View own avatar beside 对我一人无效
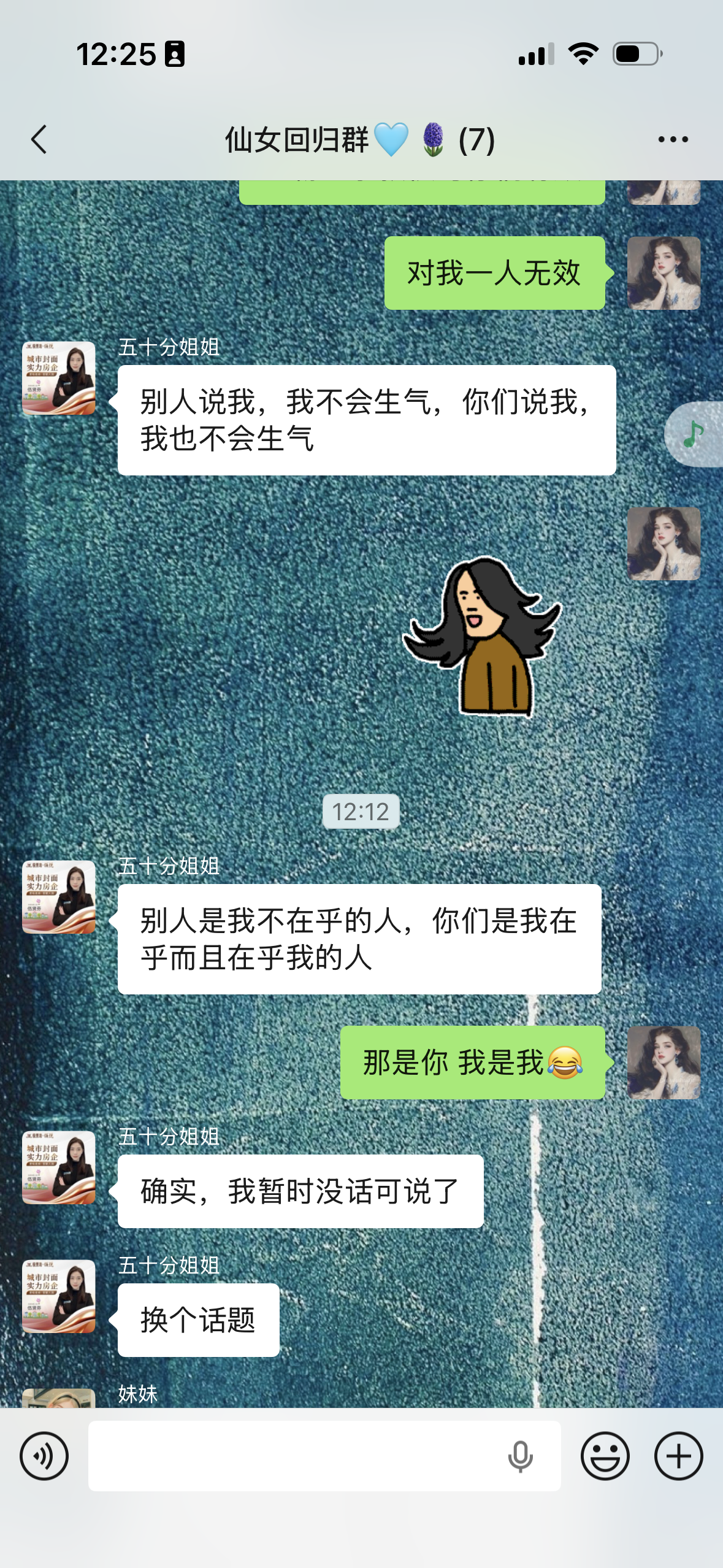Screen dimensions: 723x1568 pos(664,273)
